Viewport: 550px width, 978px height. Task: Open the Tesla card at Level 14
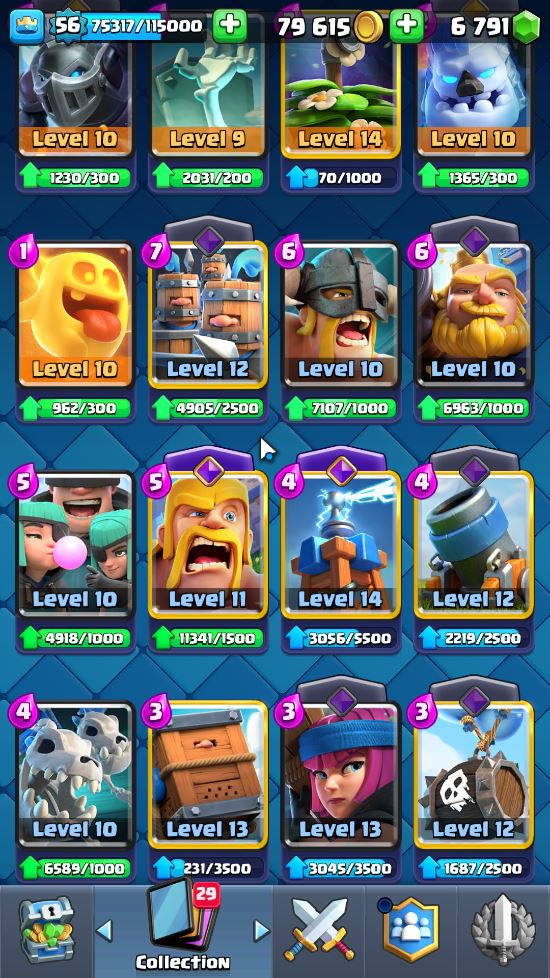pos(341,545)
